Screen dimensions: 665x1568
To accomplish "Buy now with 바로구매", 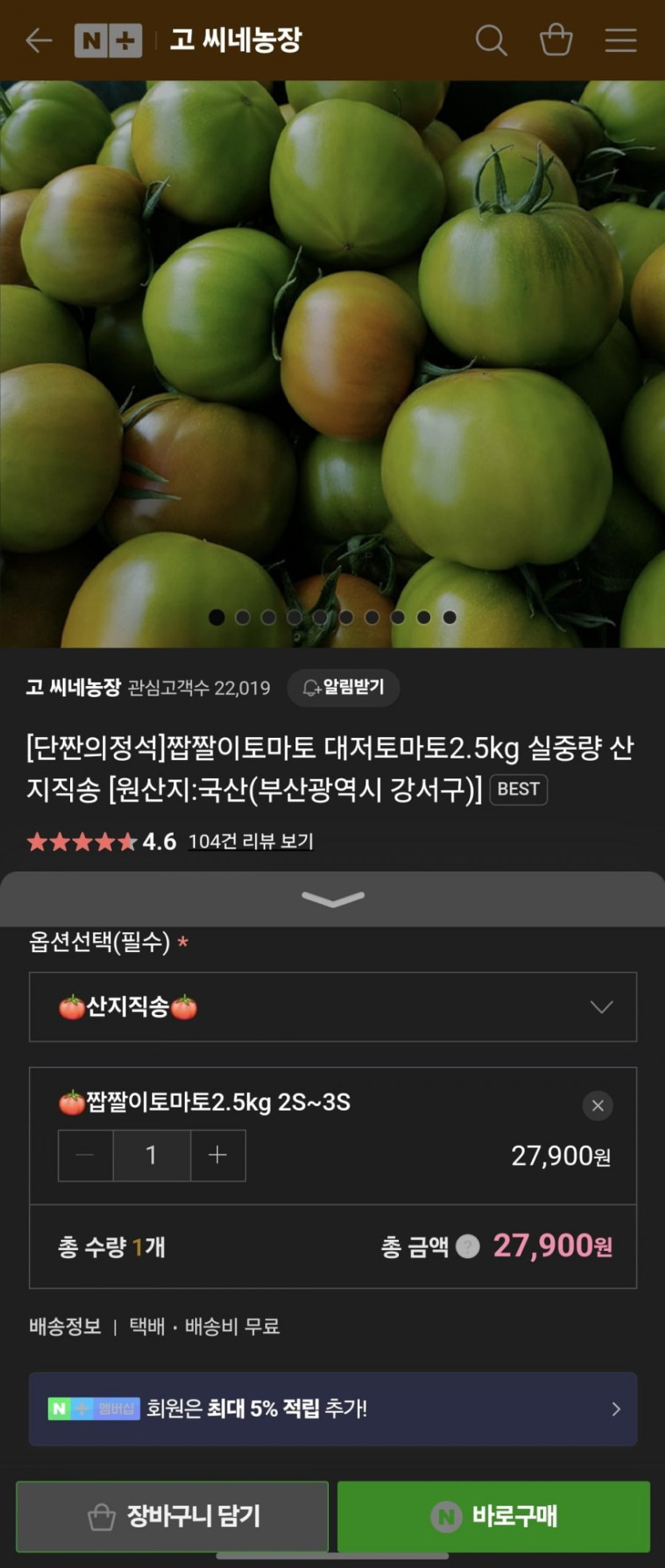I will pos(494,1516).
